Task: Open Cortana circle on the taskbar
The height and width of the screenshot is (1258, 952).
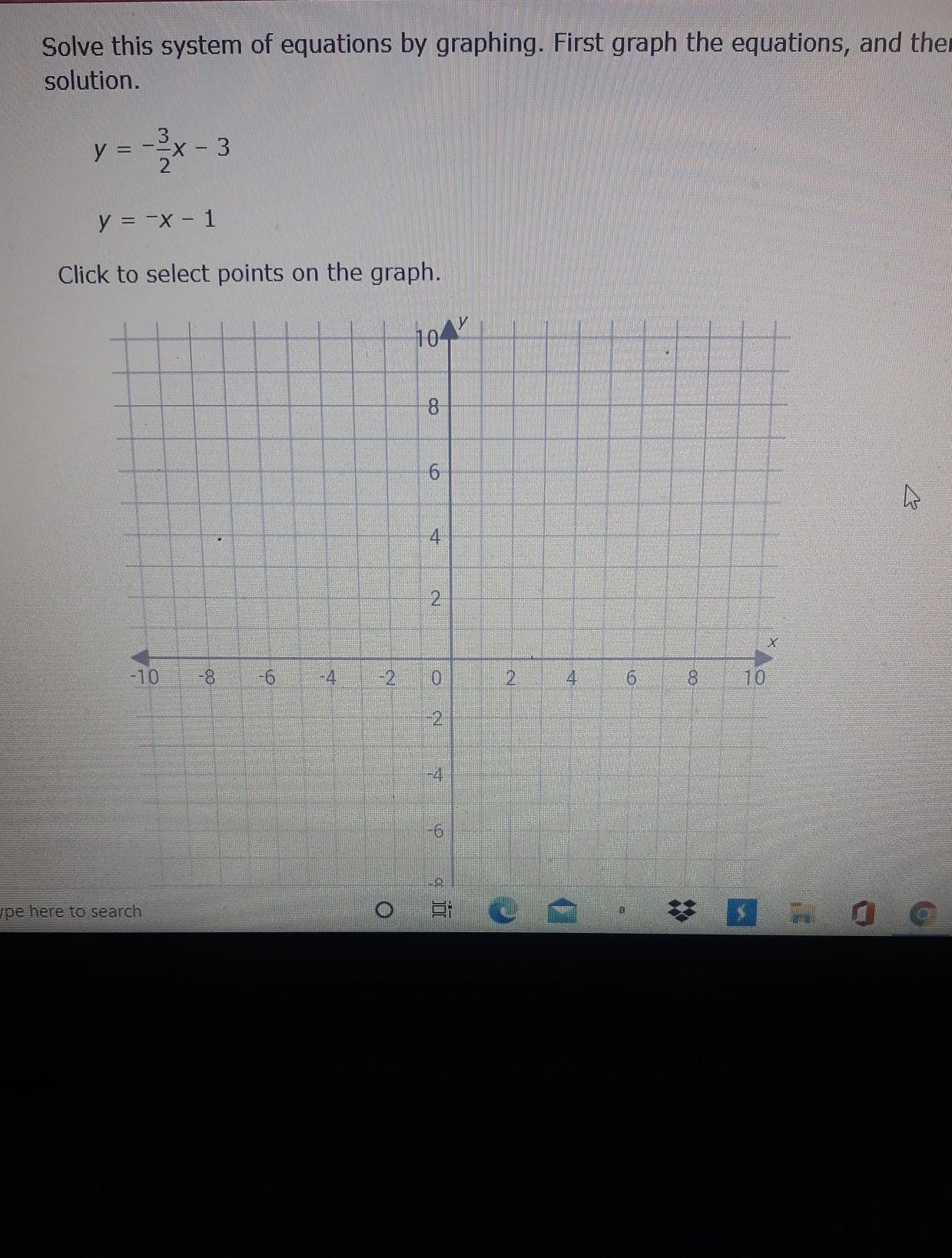Action: (384, 911)
